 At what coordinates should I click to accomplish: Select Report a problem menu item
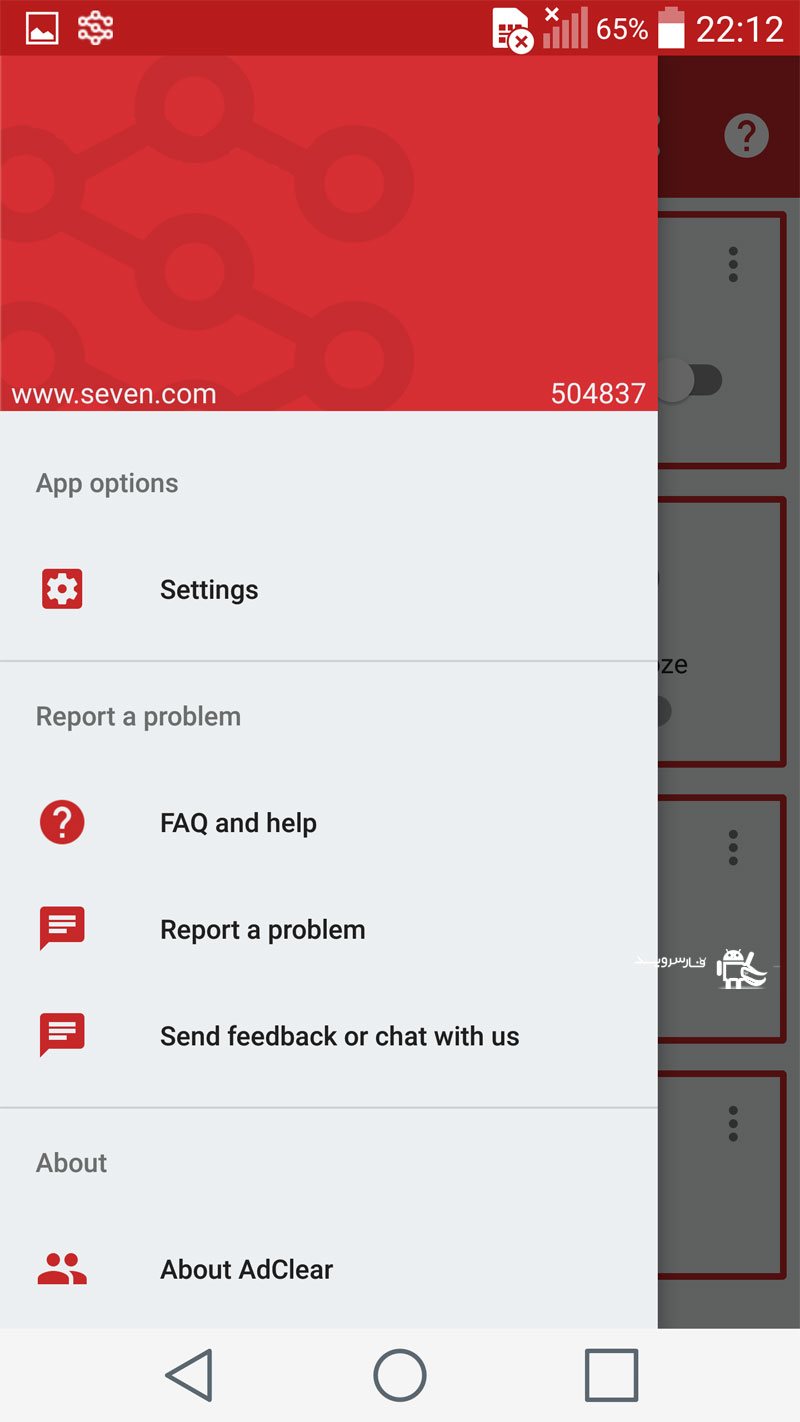pos(328,930)
